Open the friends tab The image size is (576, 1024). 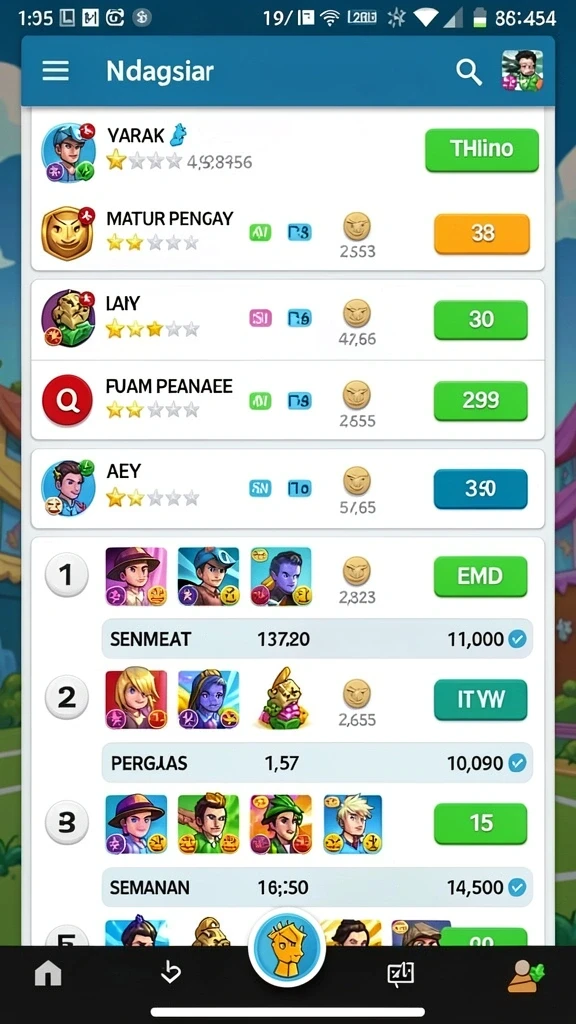click(x=526, y=976)
